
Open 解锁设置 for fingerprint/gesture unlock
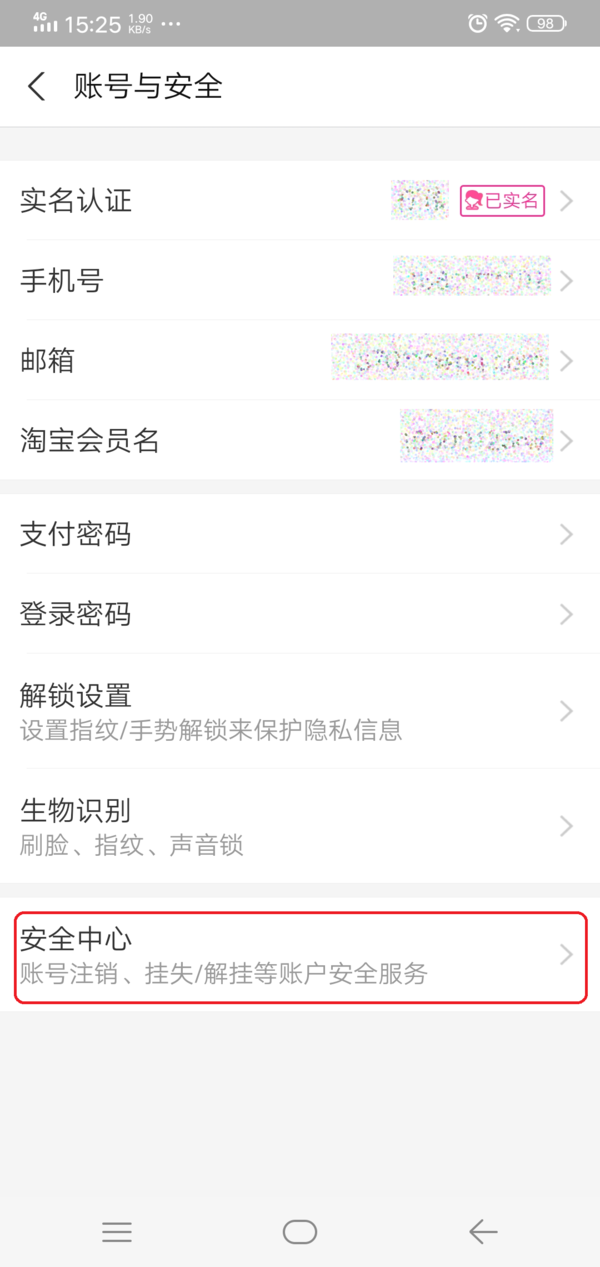300,710
